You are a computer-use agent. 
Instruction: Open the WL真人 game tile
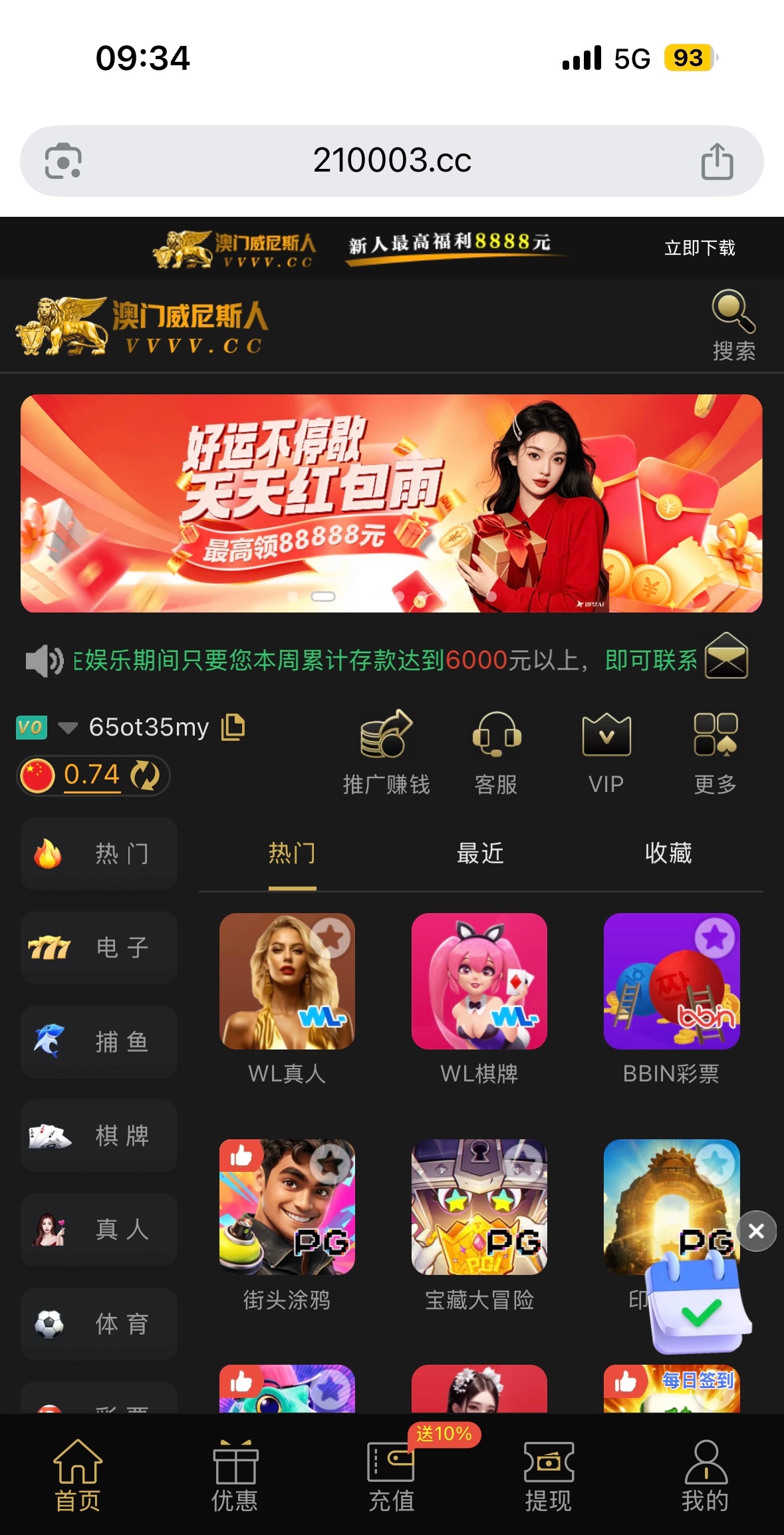(x=287, y=982)
